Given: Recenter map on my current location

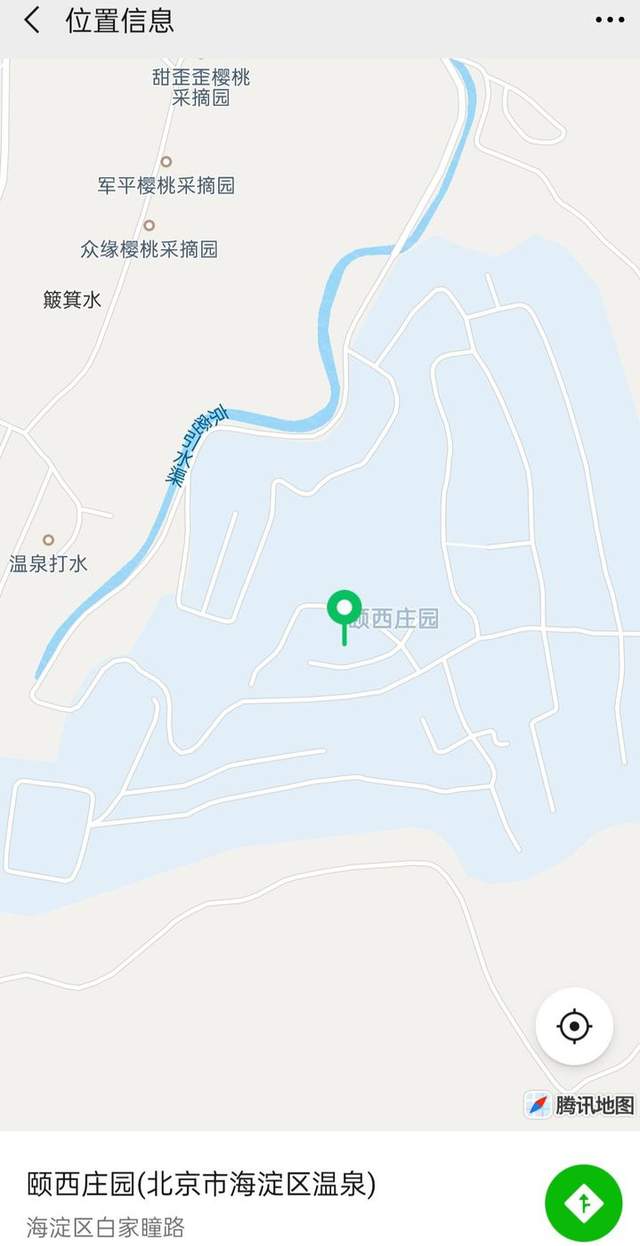Looking at the screenshot, I should click(574, 1026).
